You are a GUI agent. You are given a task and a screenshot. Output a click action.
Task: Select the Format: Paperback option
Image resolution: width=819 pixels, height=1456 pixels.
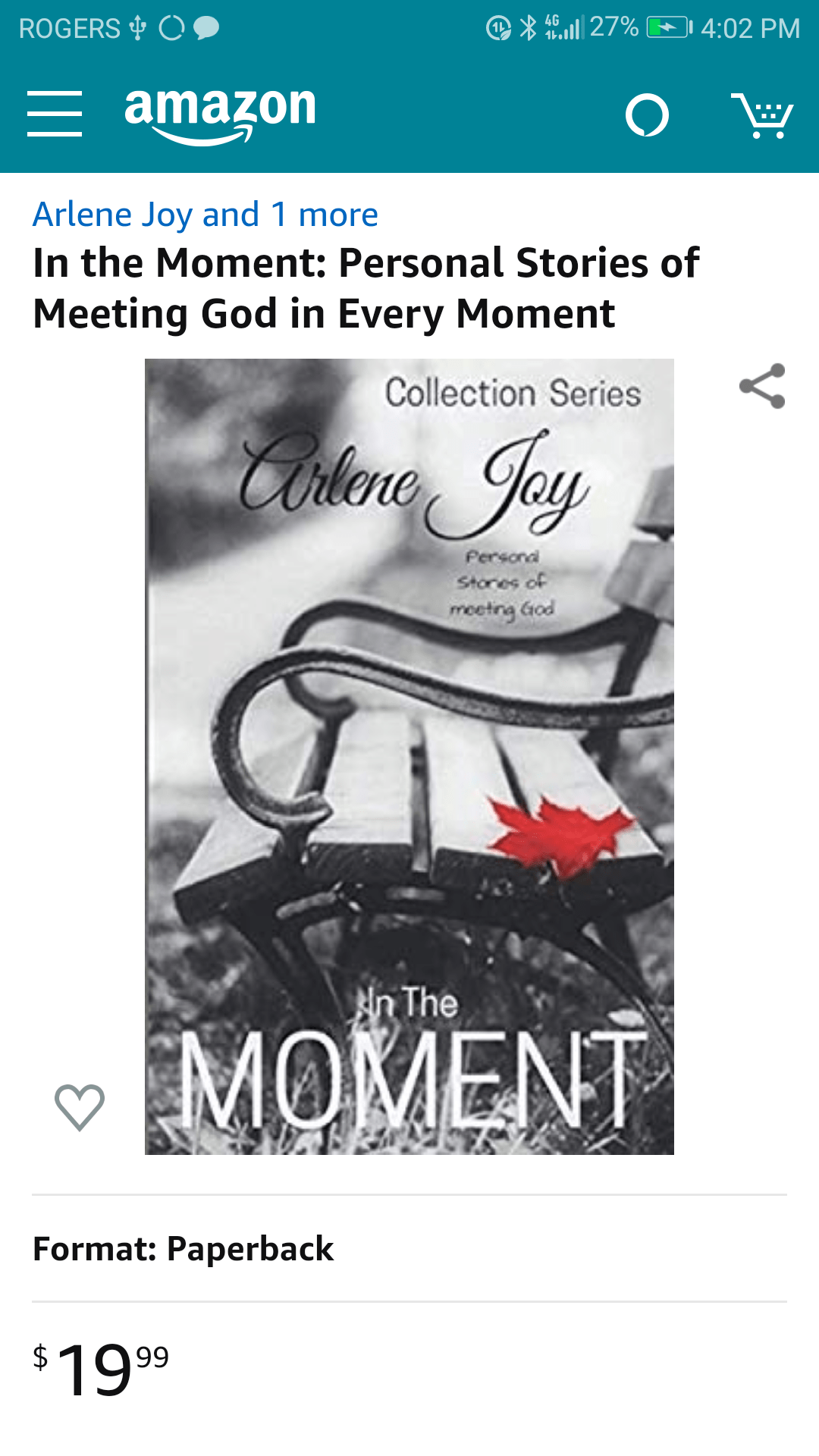183,1249
